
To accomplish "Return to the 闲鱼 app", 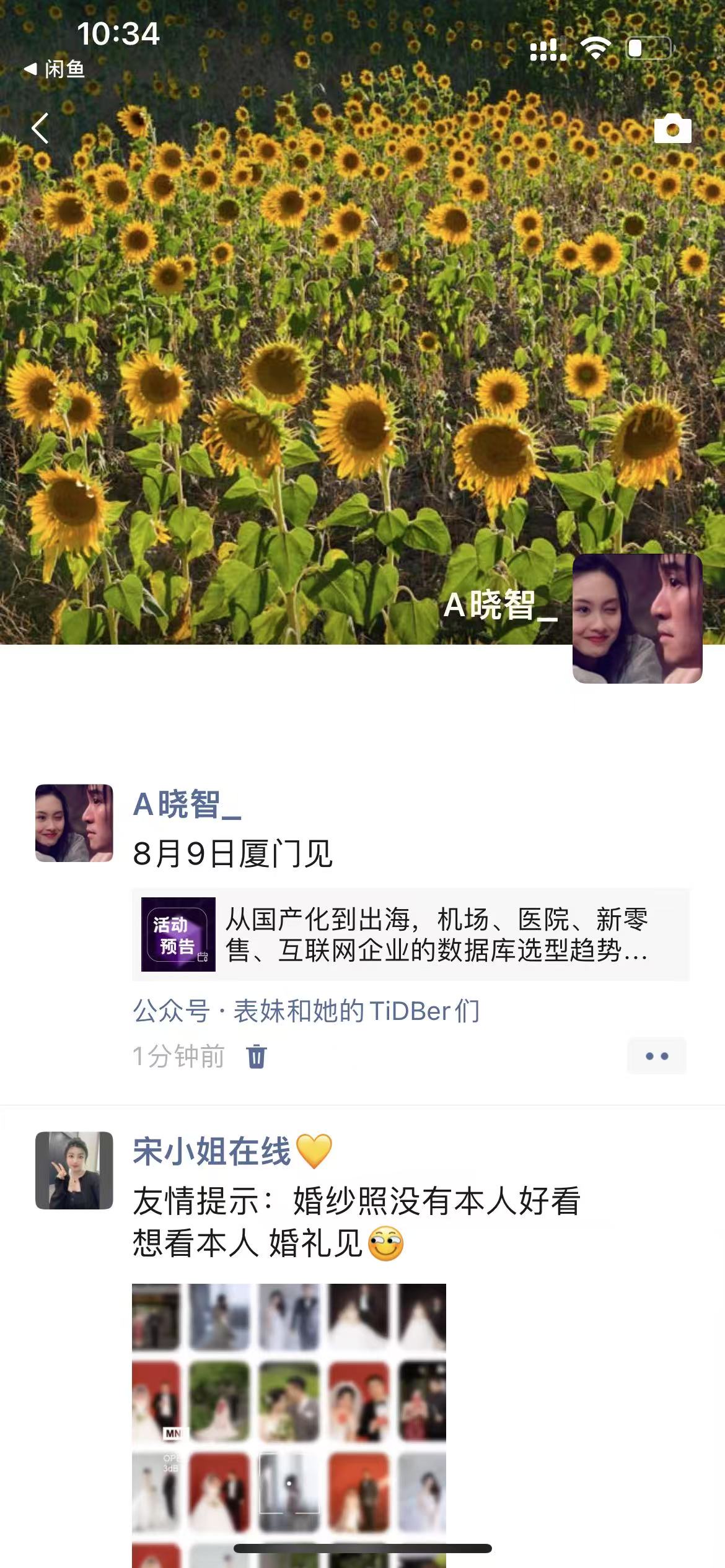I will point(54,69).
